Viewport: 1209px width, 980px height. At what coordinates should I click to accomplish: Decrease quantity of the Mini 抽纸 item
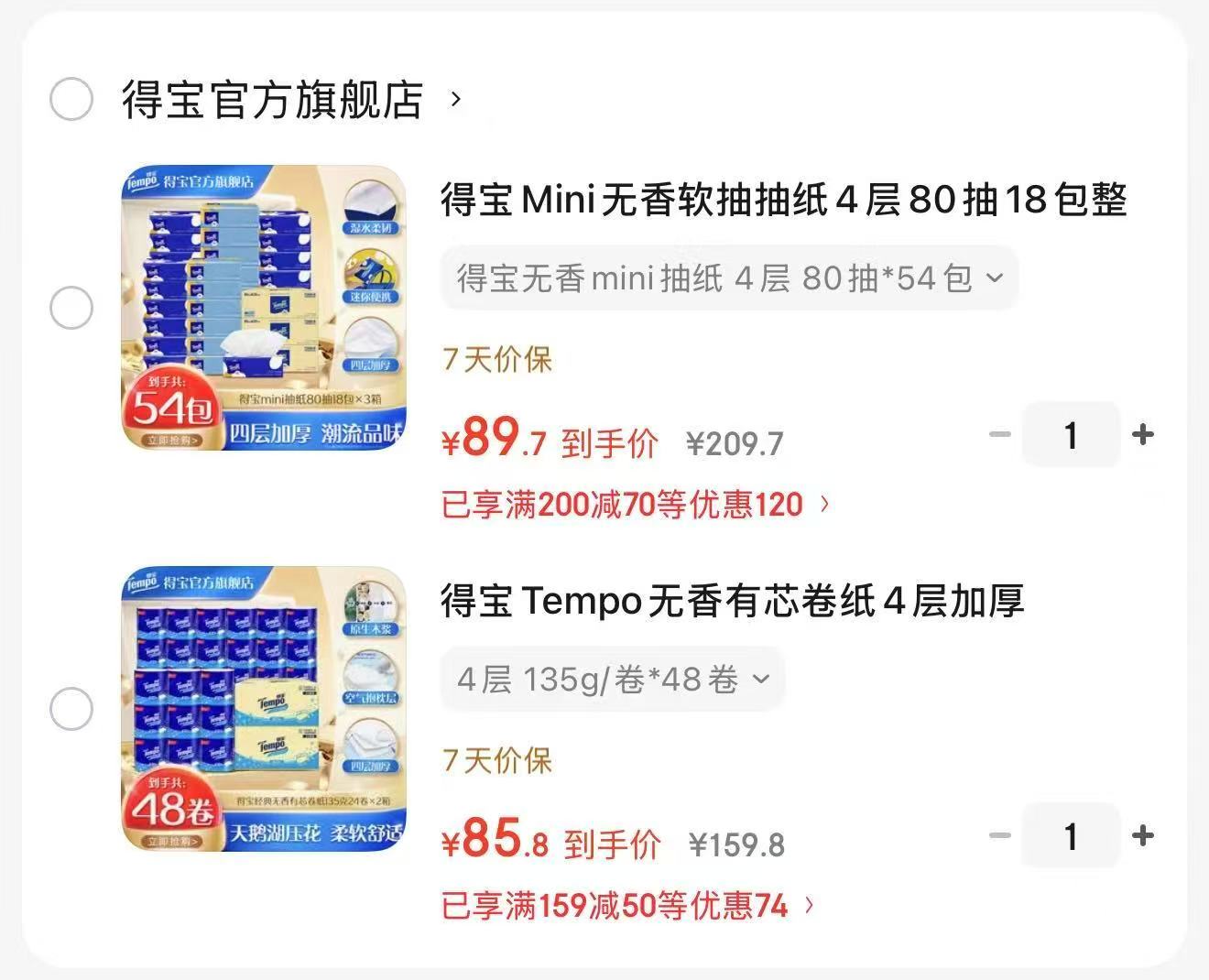1000,434
